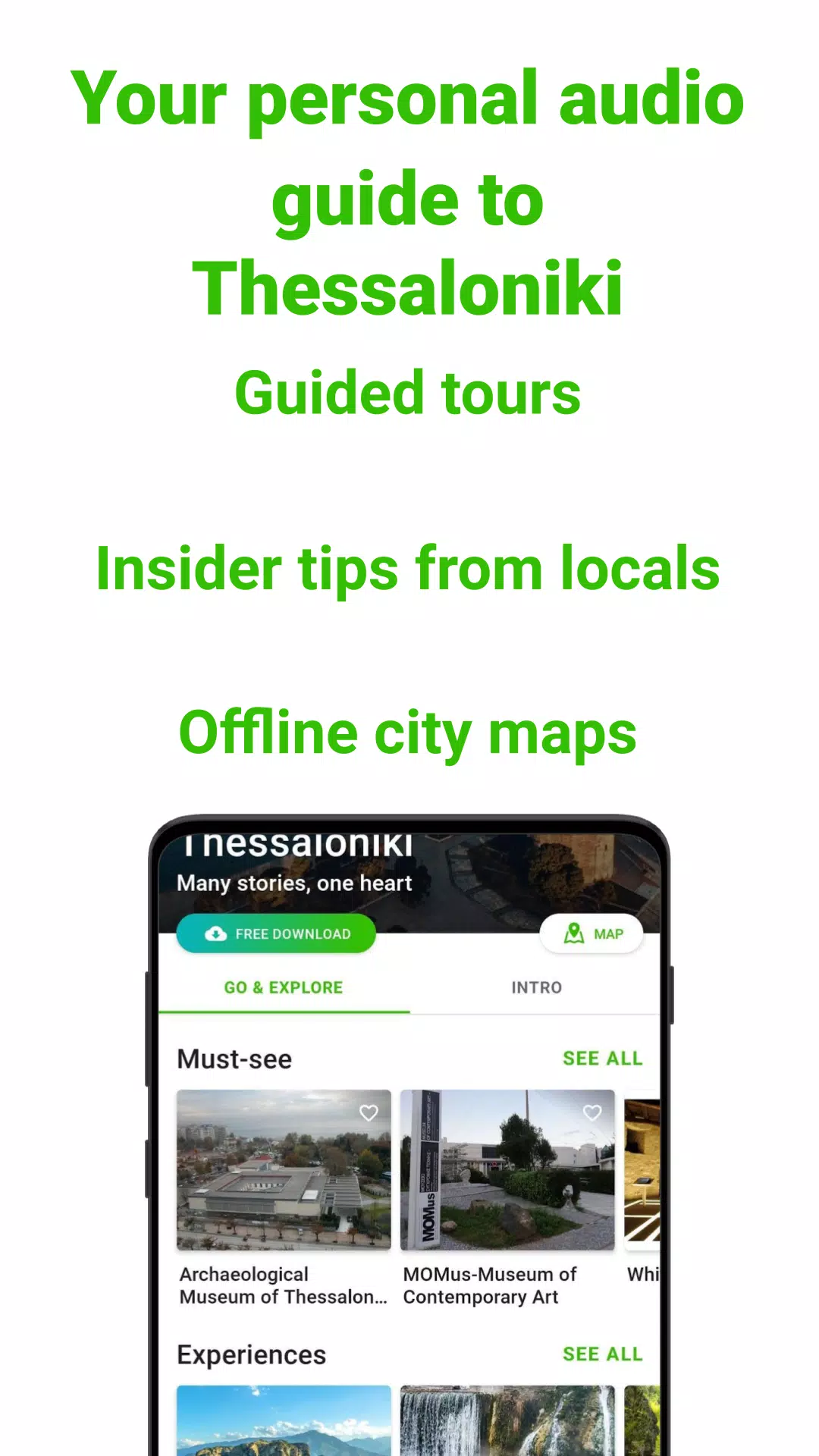The height and width of the screenshot is (1456, 819).
Task: Tap the download icon for the Thessaloniki guide
Action: click(x=276, y=934)
